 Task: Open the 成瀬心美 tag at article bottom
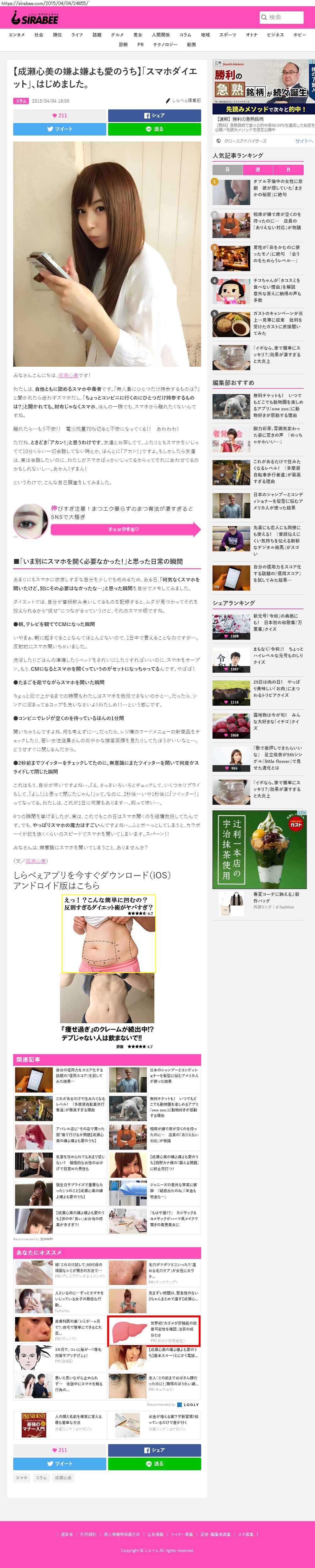[63, 1477]
